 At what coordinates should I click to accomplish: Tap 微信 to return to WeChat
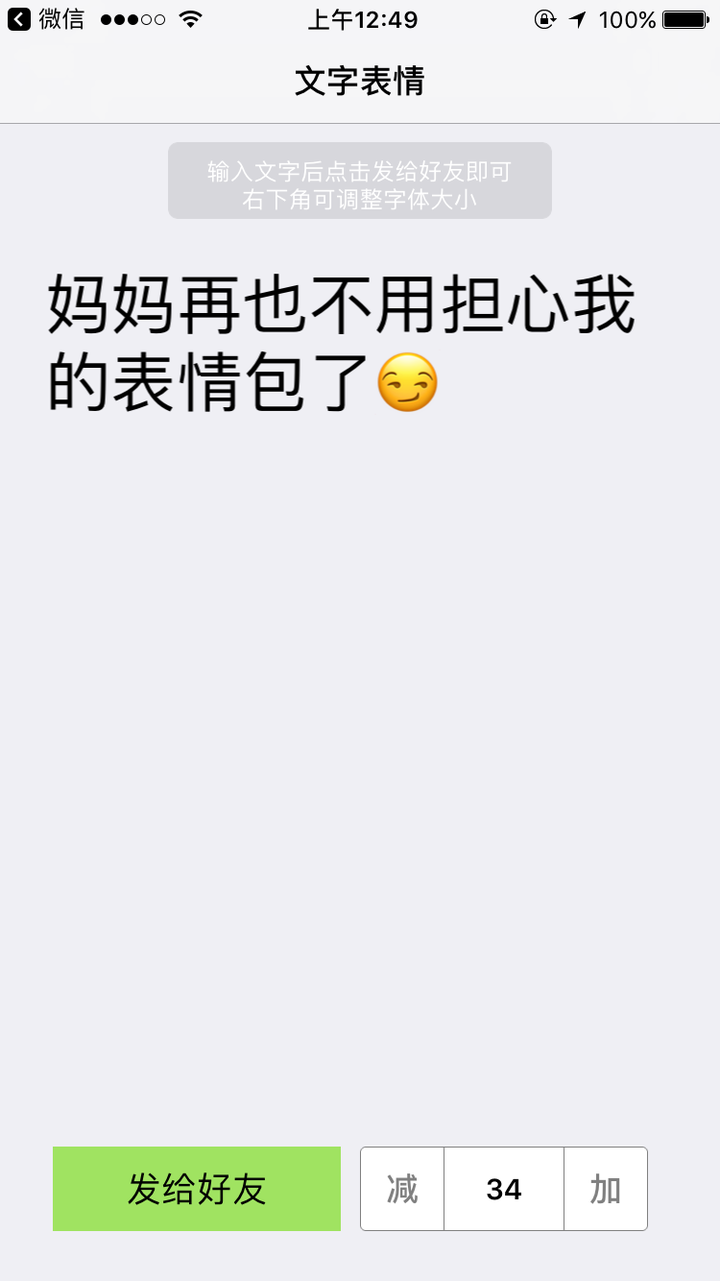click(58, 18)
